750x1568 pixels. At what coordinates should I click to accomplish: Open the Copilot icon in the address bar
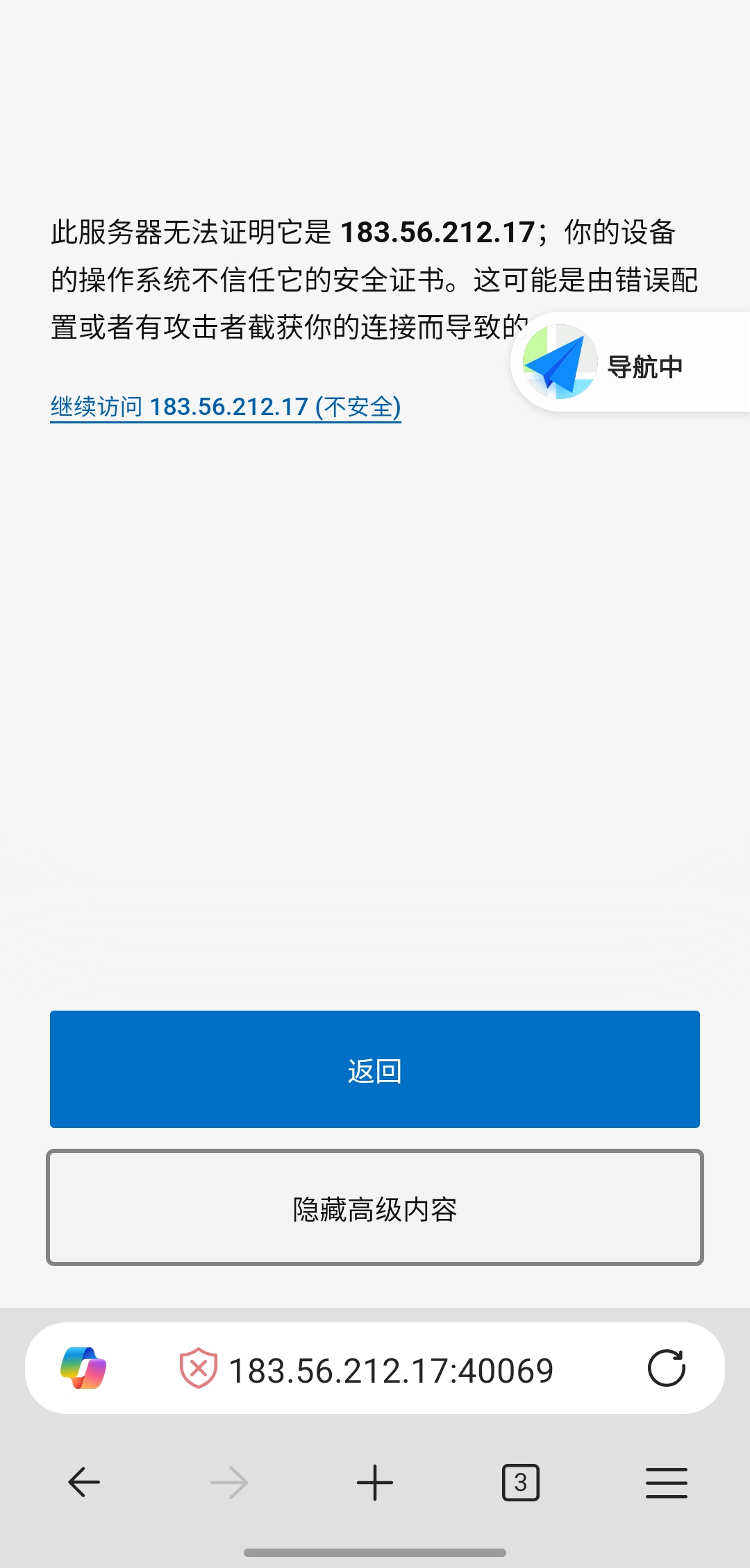(x=83, y=1368)
